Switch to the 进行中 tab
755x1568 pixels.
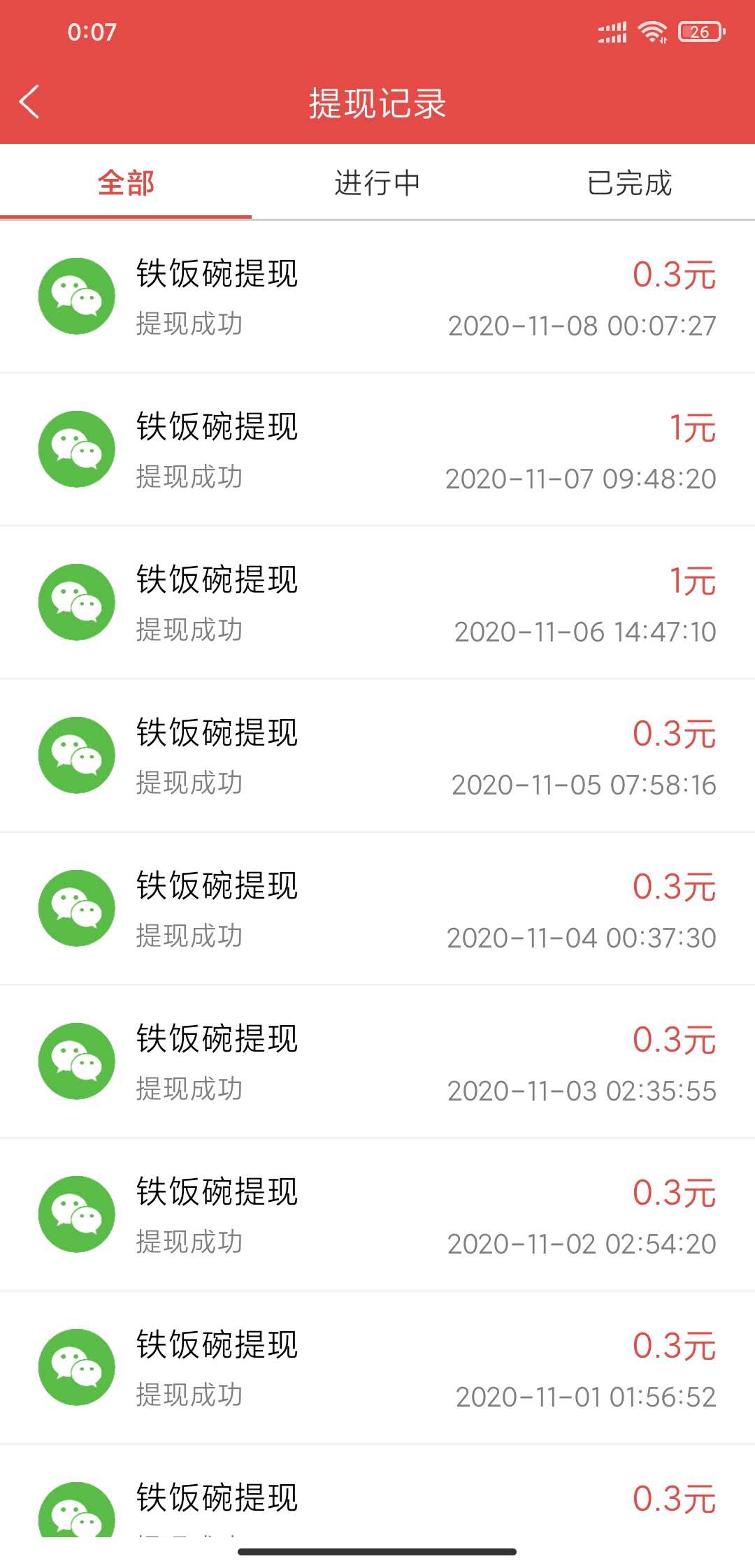coord(377,183)
